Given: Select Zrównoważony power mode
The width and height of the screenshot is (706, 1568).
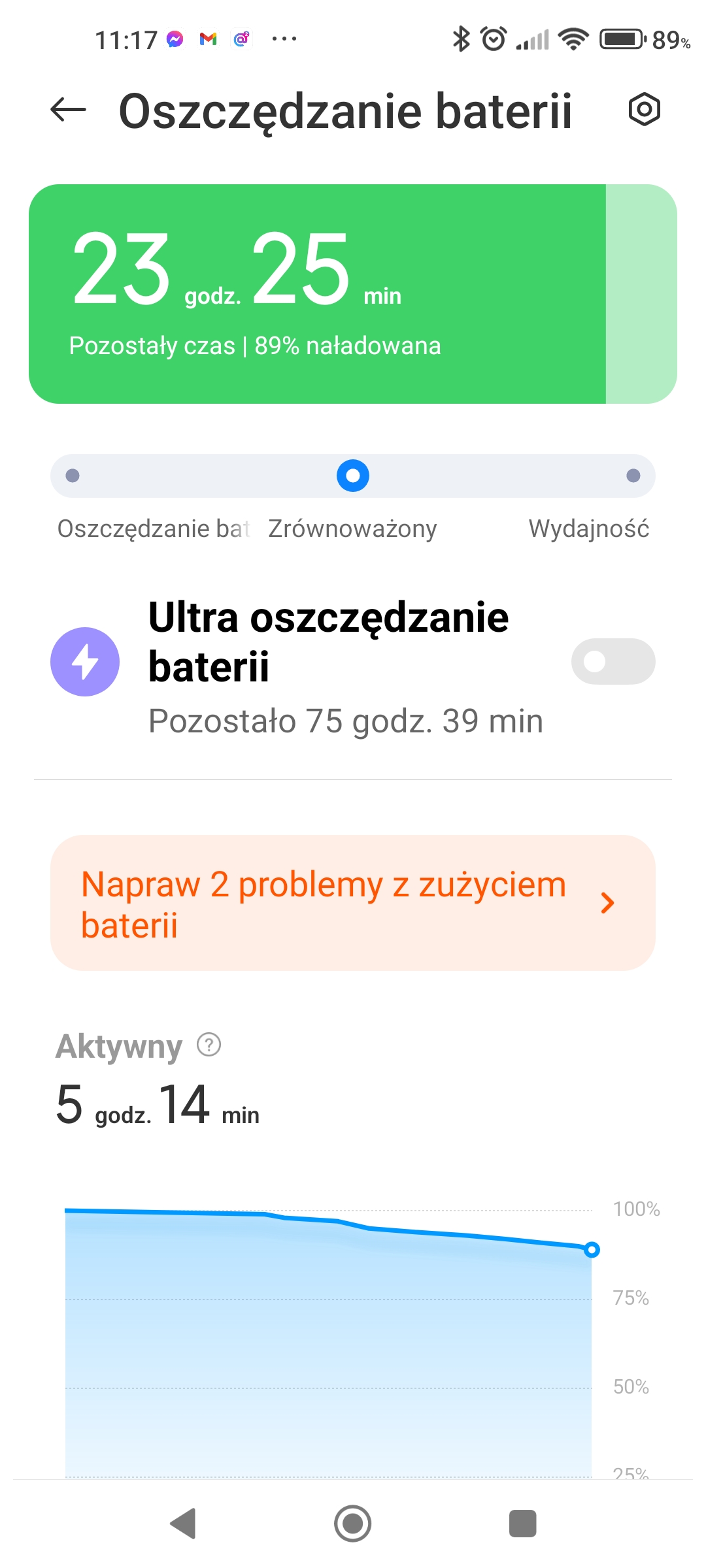Looking at the screenshot, I should pyautogui.click(x=353, y=476).
